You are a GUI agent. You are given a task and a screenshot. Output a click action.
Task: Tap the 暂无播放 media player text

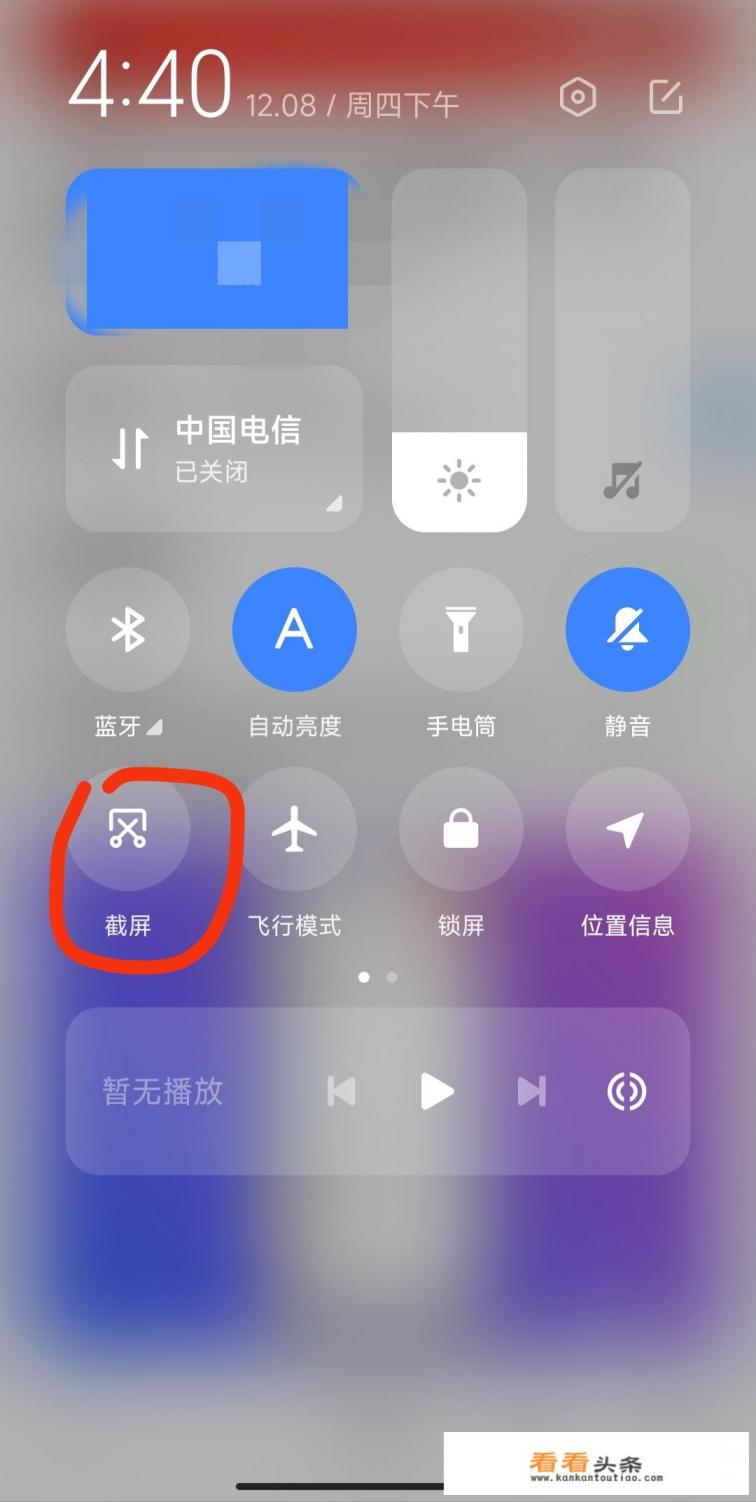click(x=160, y=1091)
